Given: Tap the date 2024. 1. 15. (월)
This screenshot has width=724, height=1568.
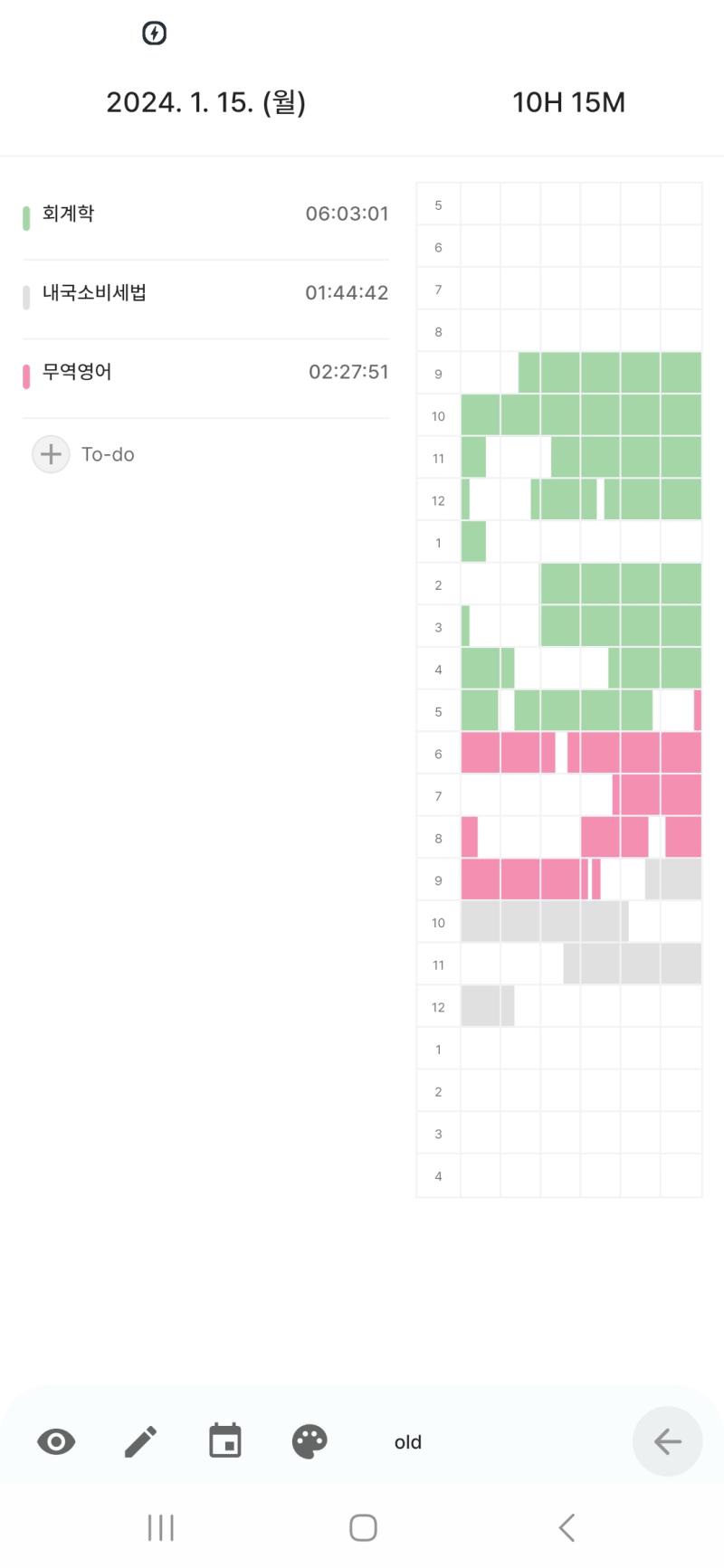Looking at the screenshot, I should pyautogui.click(x=206, y=102).
